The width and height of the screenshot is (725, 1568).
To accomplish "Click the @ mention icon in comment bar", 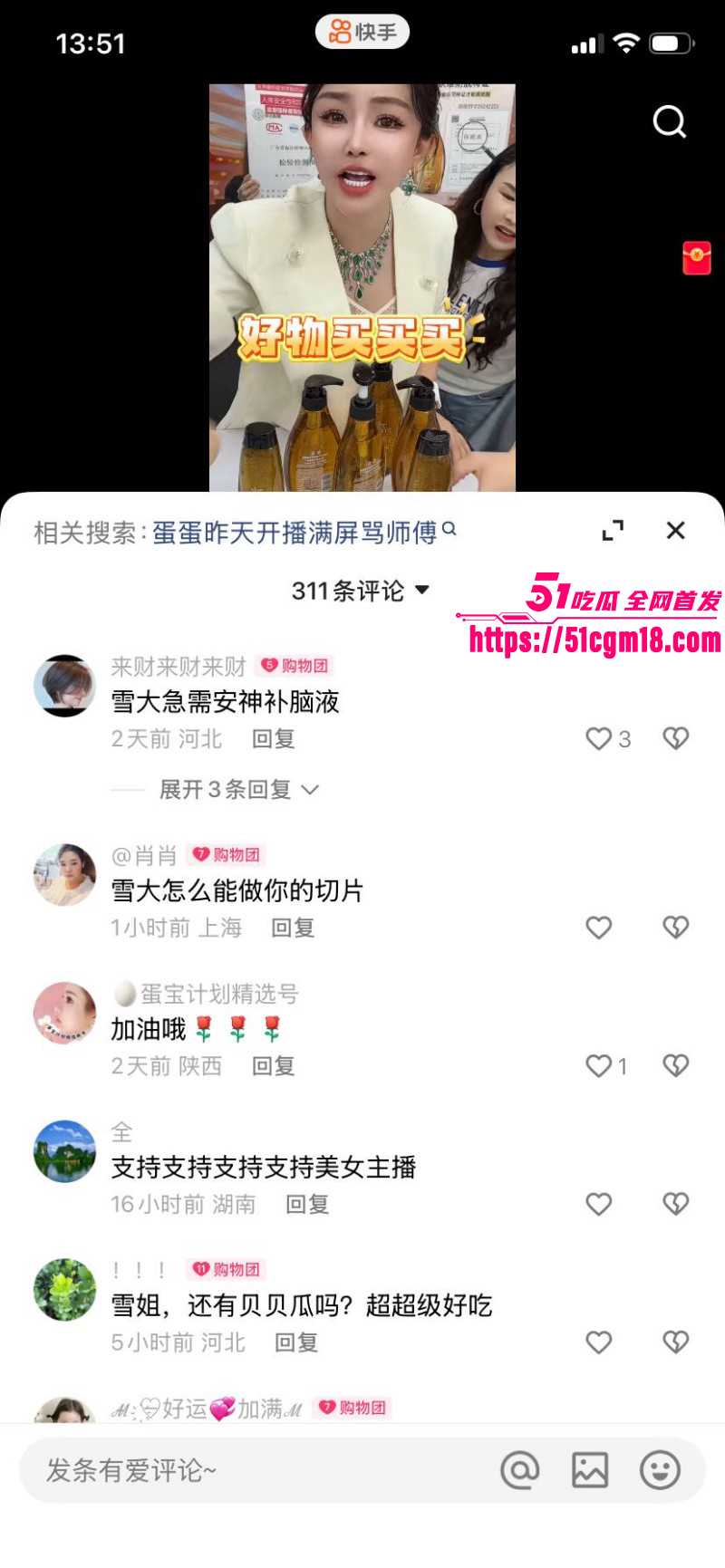I will tap(519, 1470).
